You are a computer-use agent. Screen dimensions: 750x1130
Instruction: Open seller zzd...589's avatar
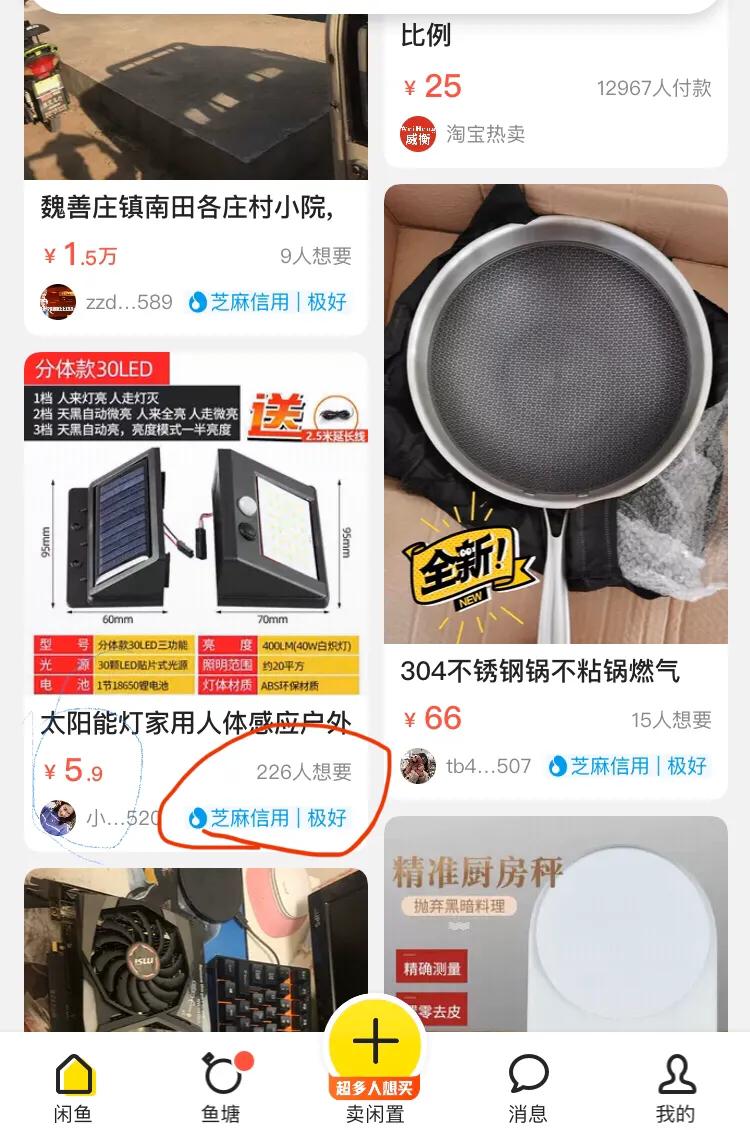(57, 300)
